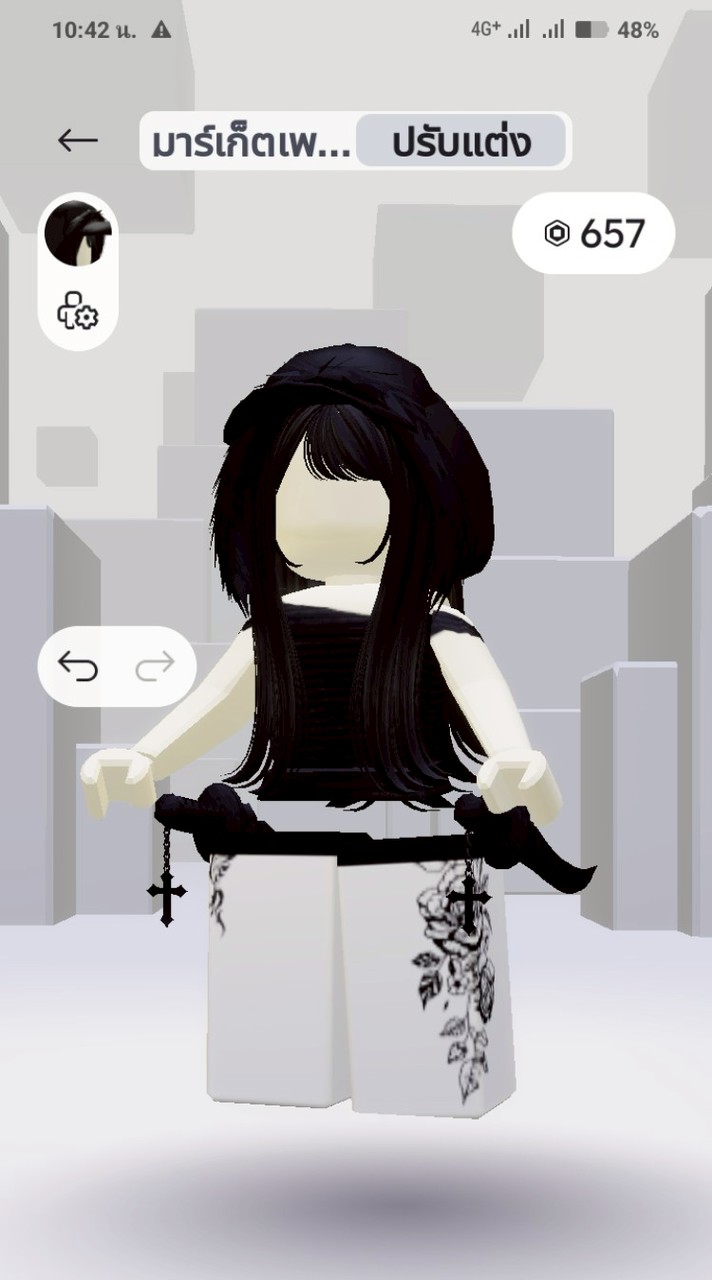The width and height of the screenshot is (712, 1280).
Task: Open the avatar head thumbnail
Action: tap(78, 233)
